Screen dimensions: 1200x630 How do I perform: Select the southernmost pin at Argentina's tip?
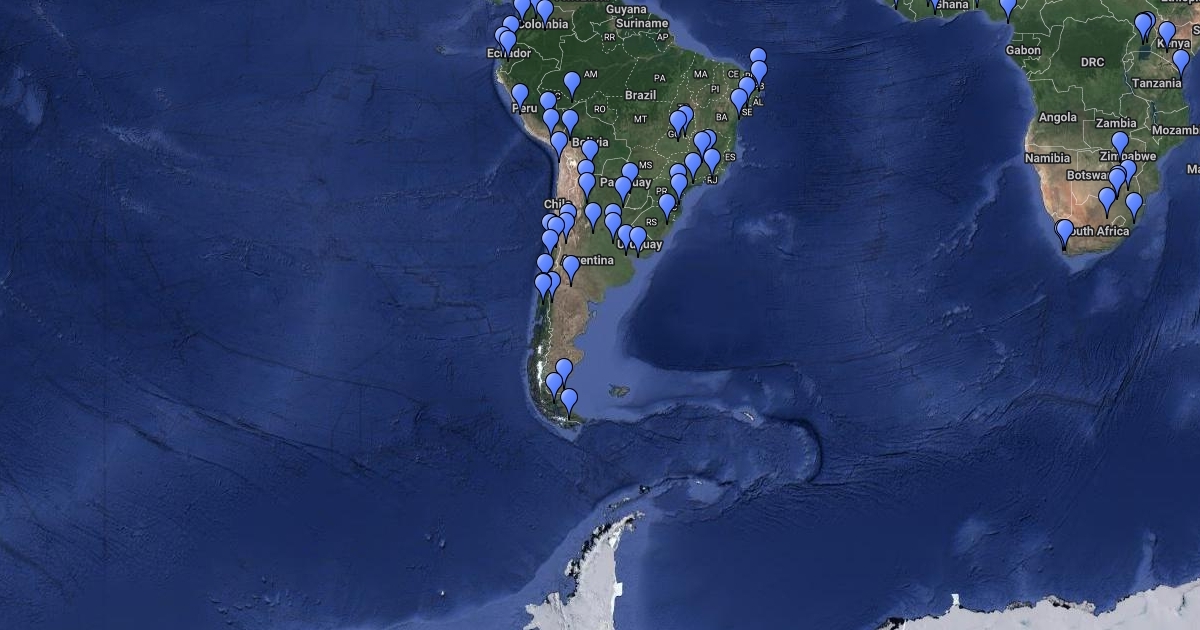(x=569, y=401)
